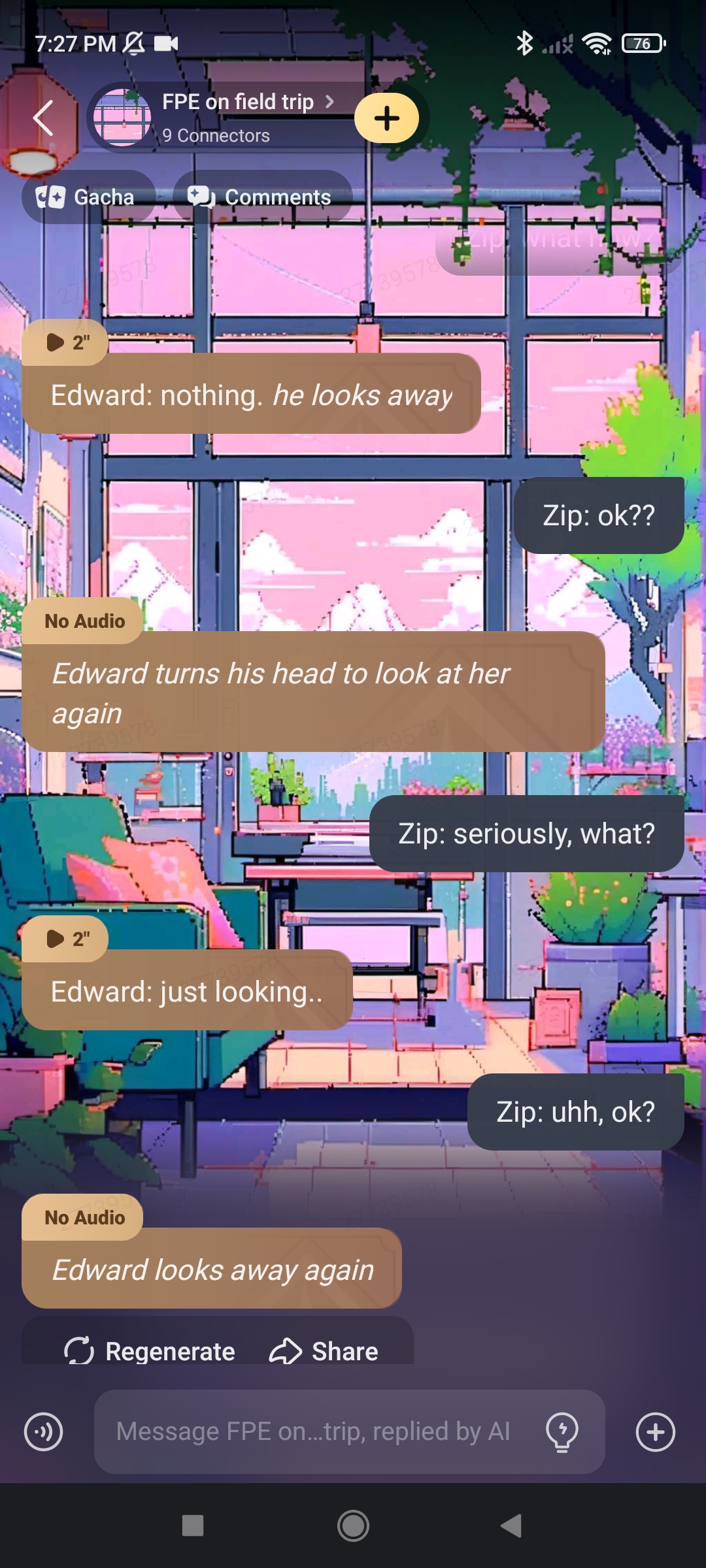Go to the system home screen
This screenshot has height=1568, width=706.
(353, 1526)
